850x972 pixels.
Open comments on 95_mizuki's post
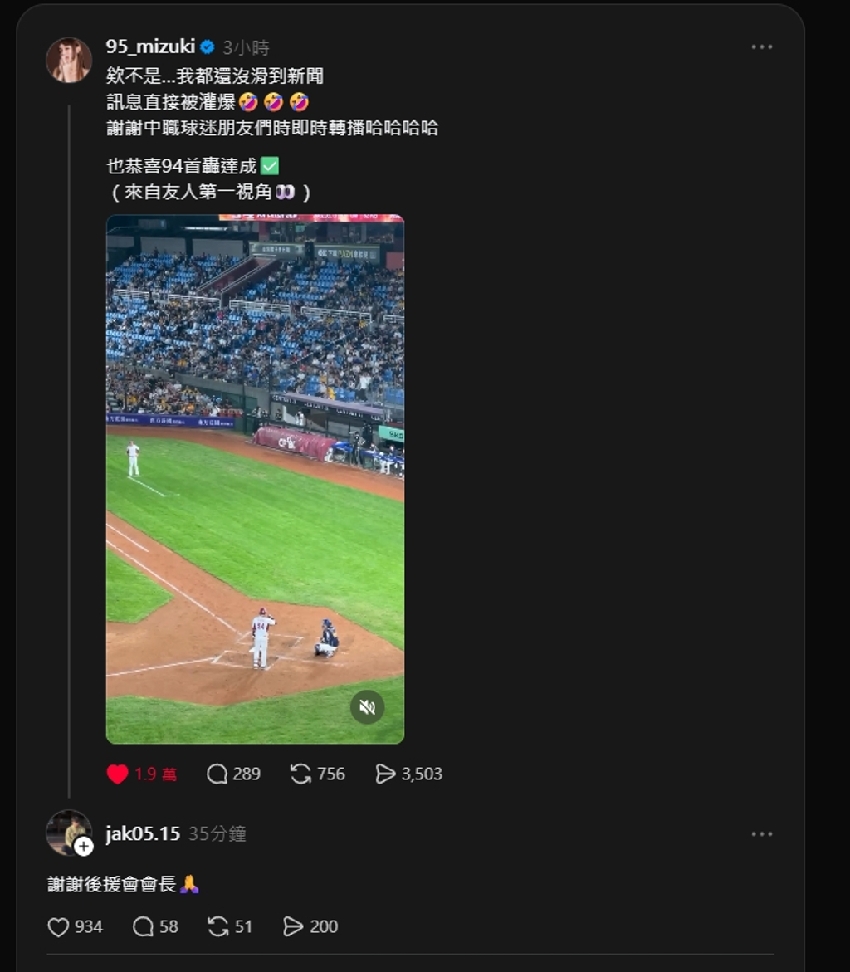click(218, 774)
